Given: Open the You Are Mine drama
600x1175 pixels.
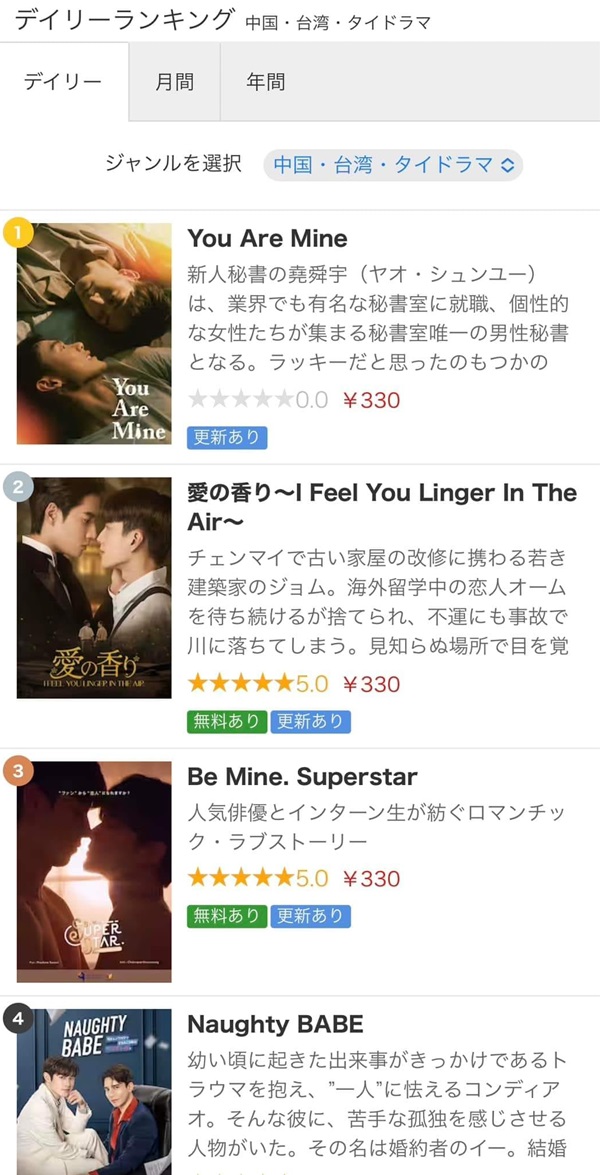Looking at the screenshot, I should coord(267,238).
